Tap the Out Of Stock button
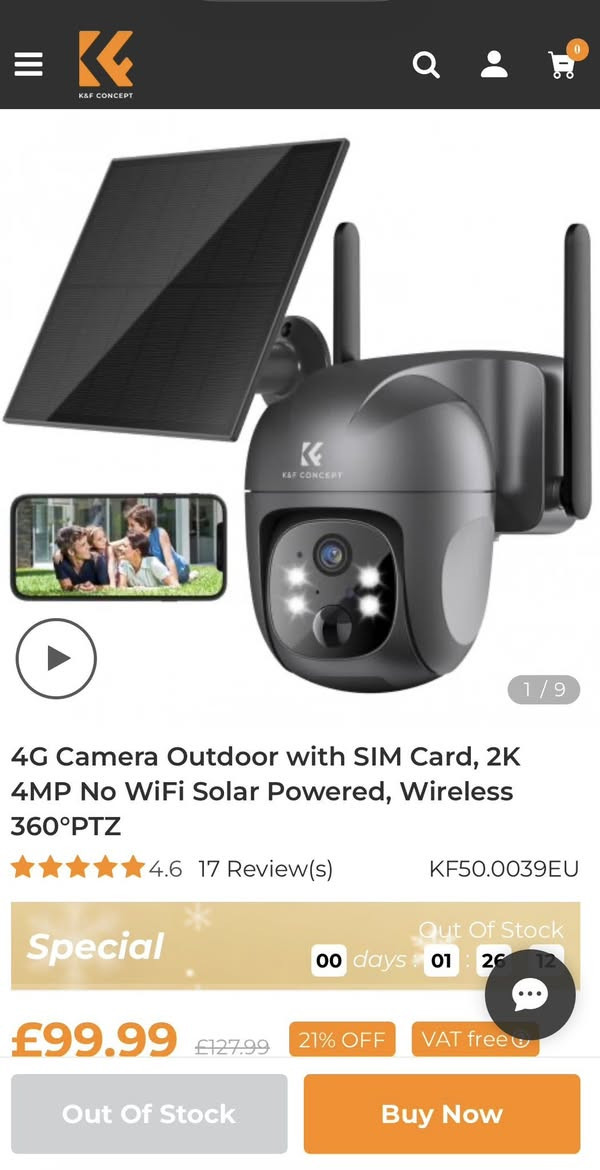This screenshot has width=600, height=1170. (x=149, y=1114)
